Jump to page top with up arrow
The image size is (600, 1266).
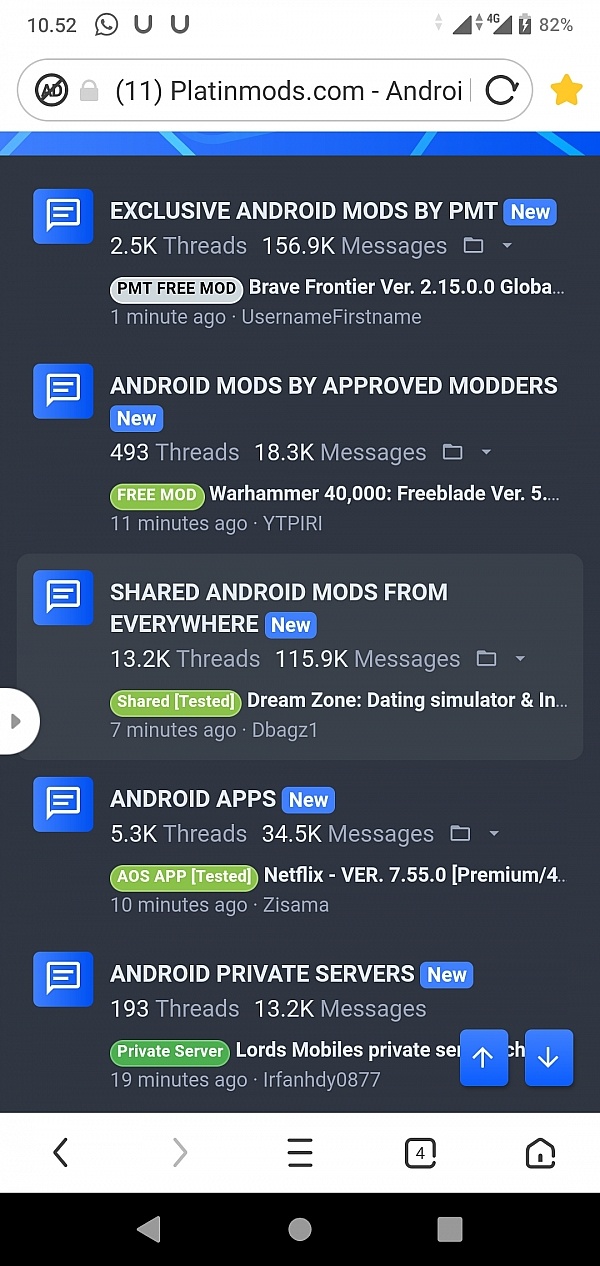[483, 1058]
